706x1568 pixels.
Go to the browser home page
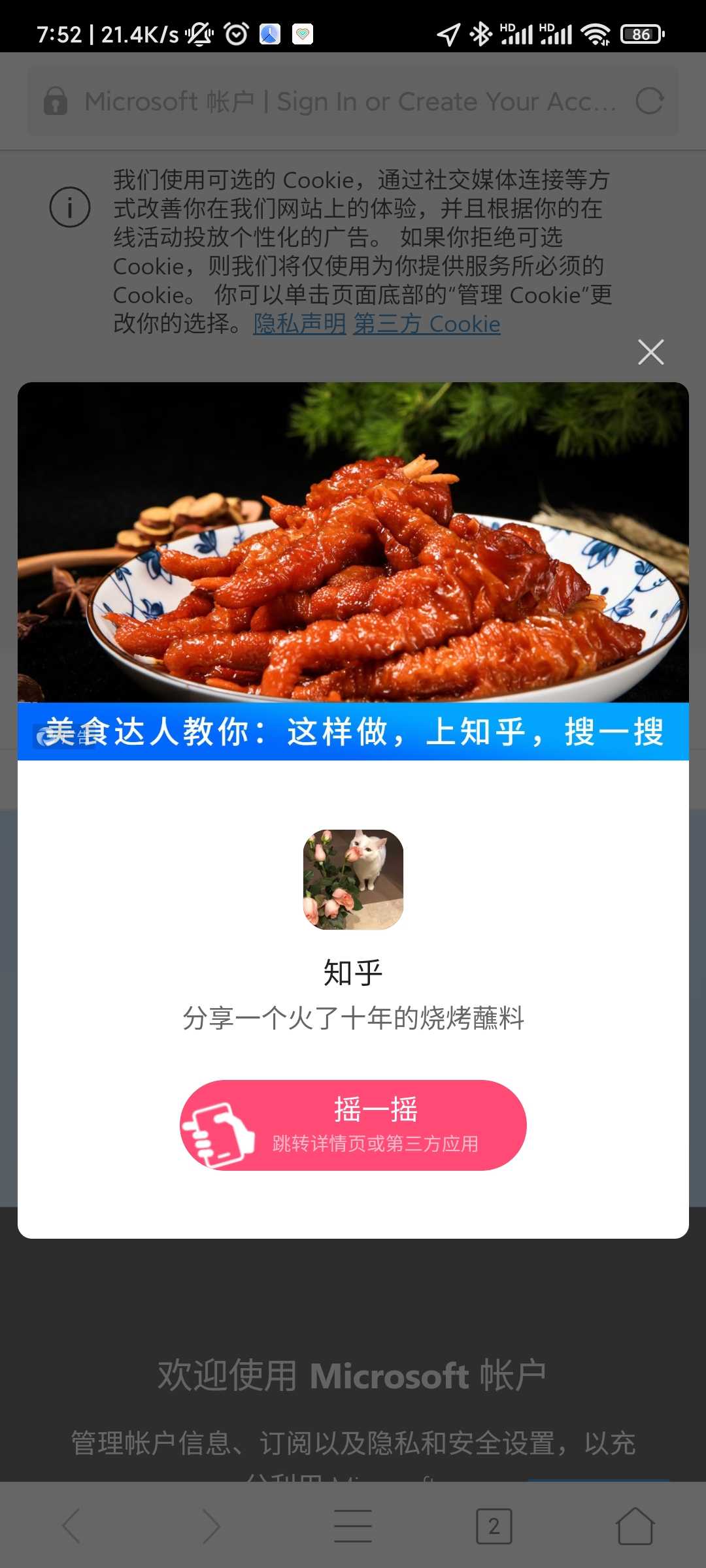[635, 1526]
